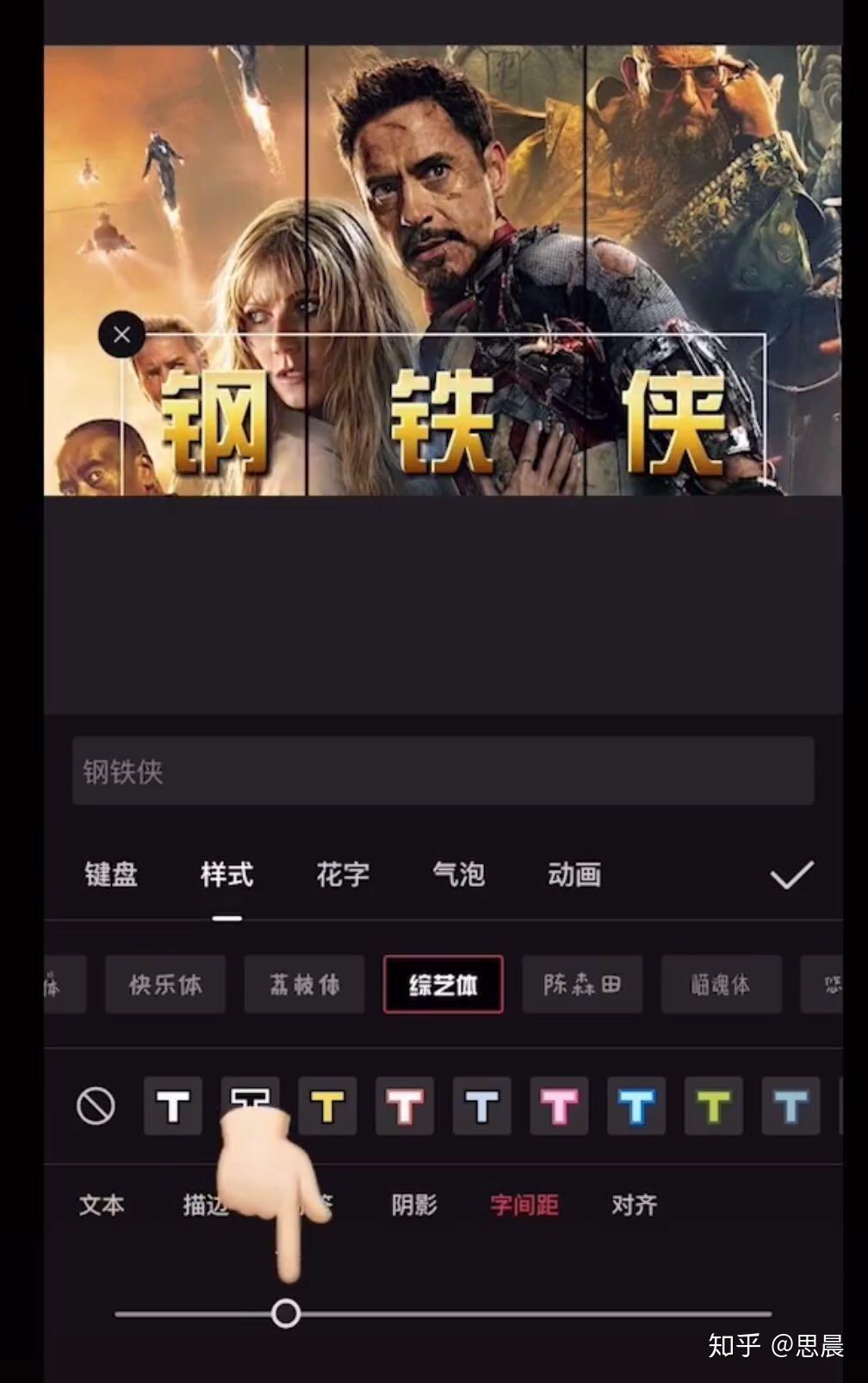
Task: Open the 动画 tab
Action: [x=574, y=875]
